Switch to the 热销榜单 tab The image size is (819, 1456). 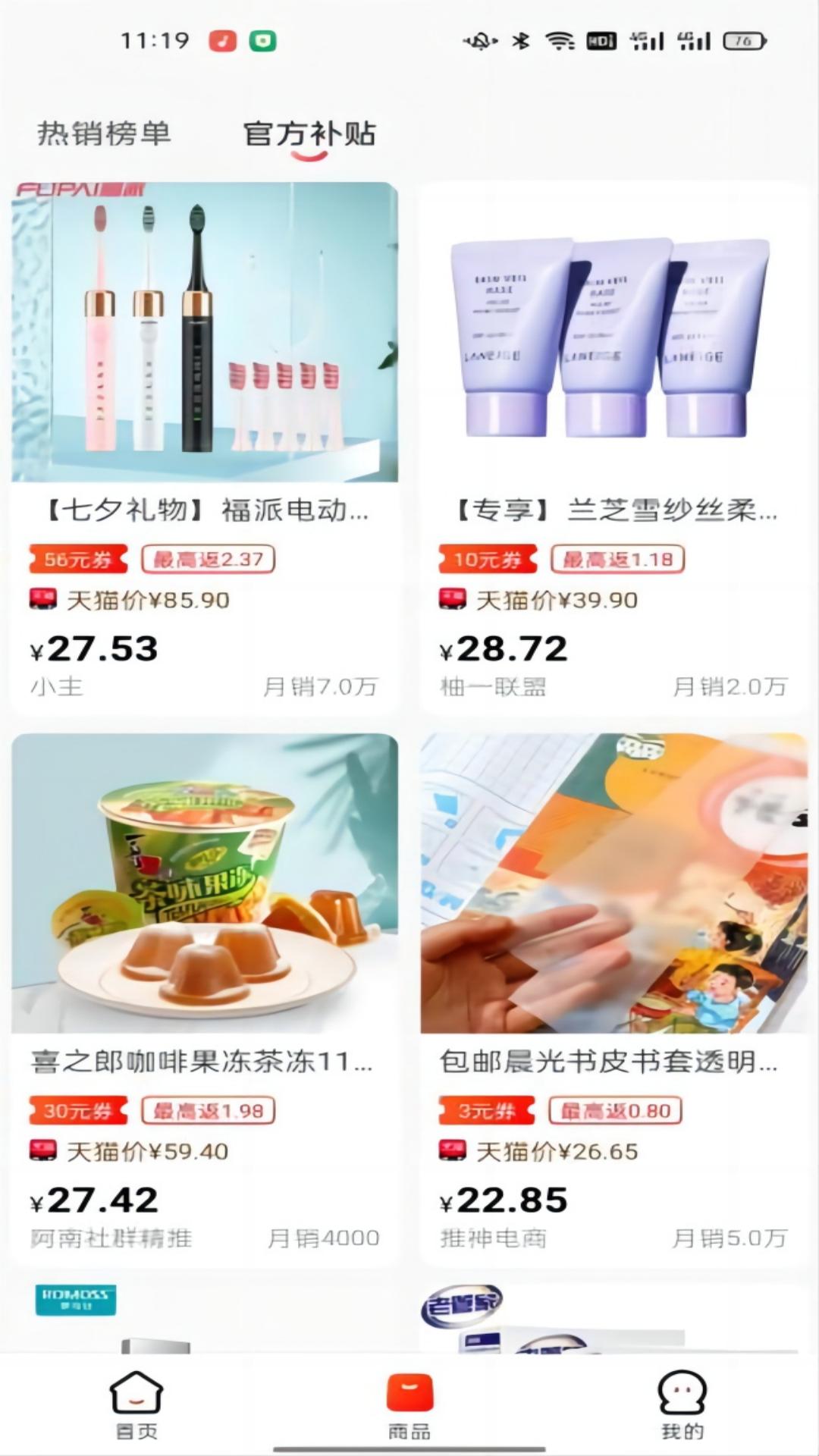(104, 134)
